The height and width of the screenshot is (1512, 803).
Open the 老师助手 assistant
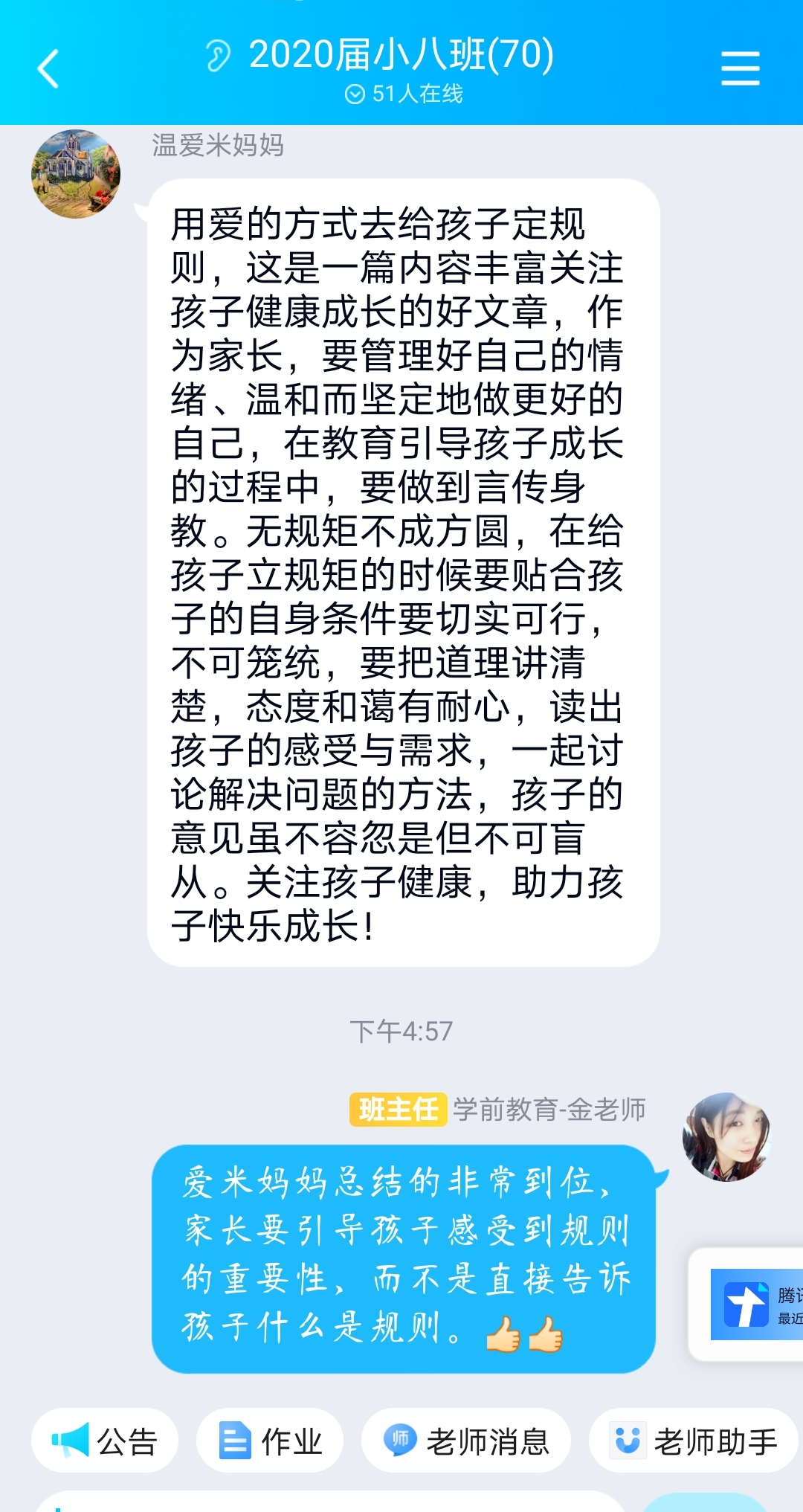(x=694, y=1441)
